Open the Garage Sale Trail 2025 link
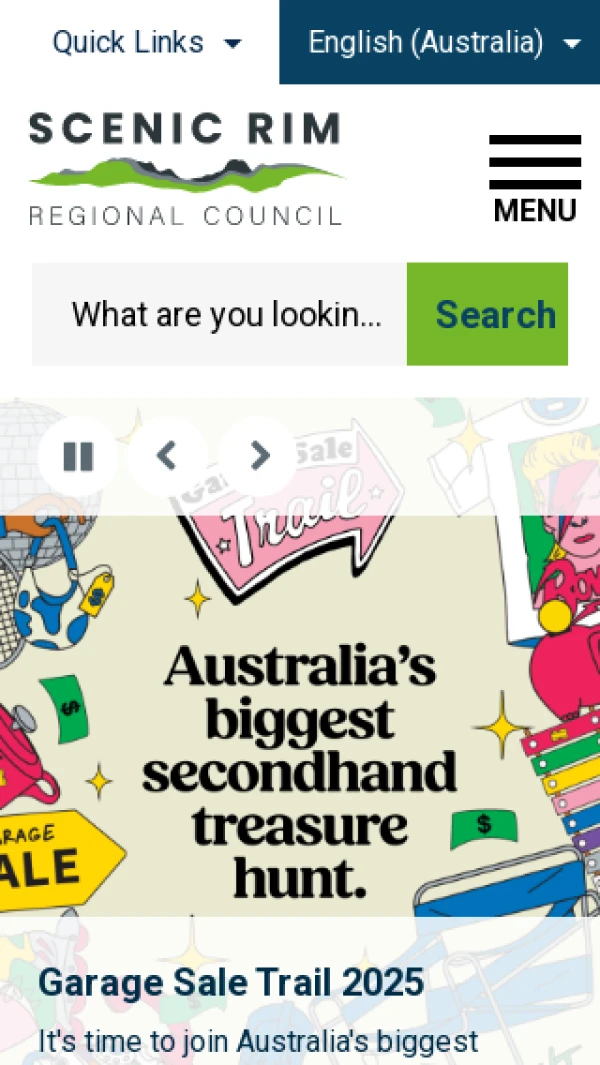The width and height of the screenshot is (600, 1065). tap(231, 983)
